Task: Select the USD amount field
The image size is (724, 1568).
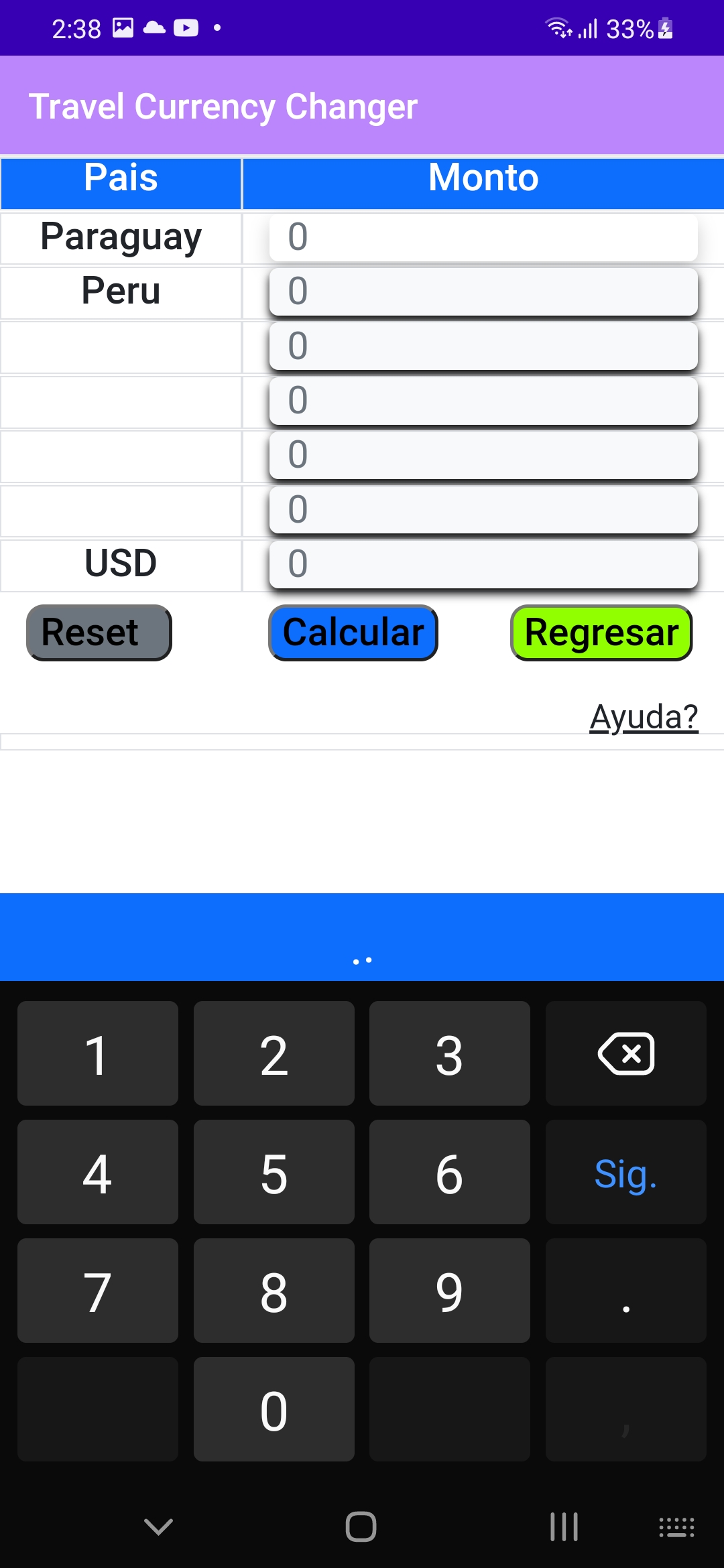Action: coord(483,564)
